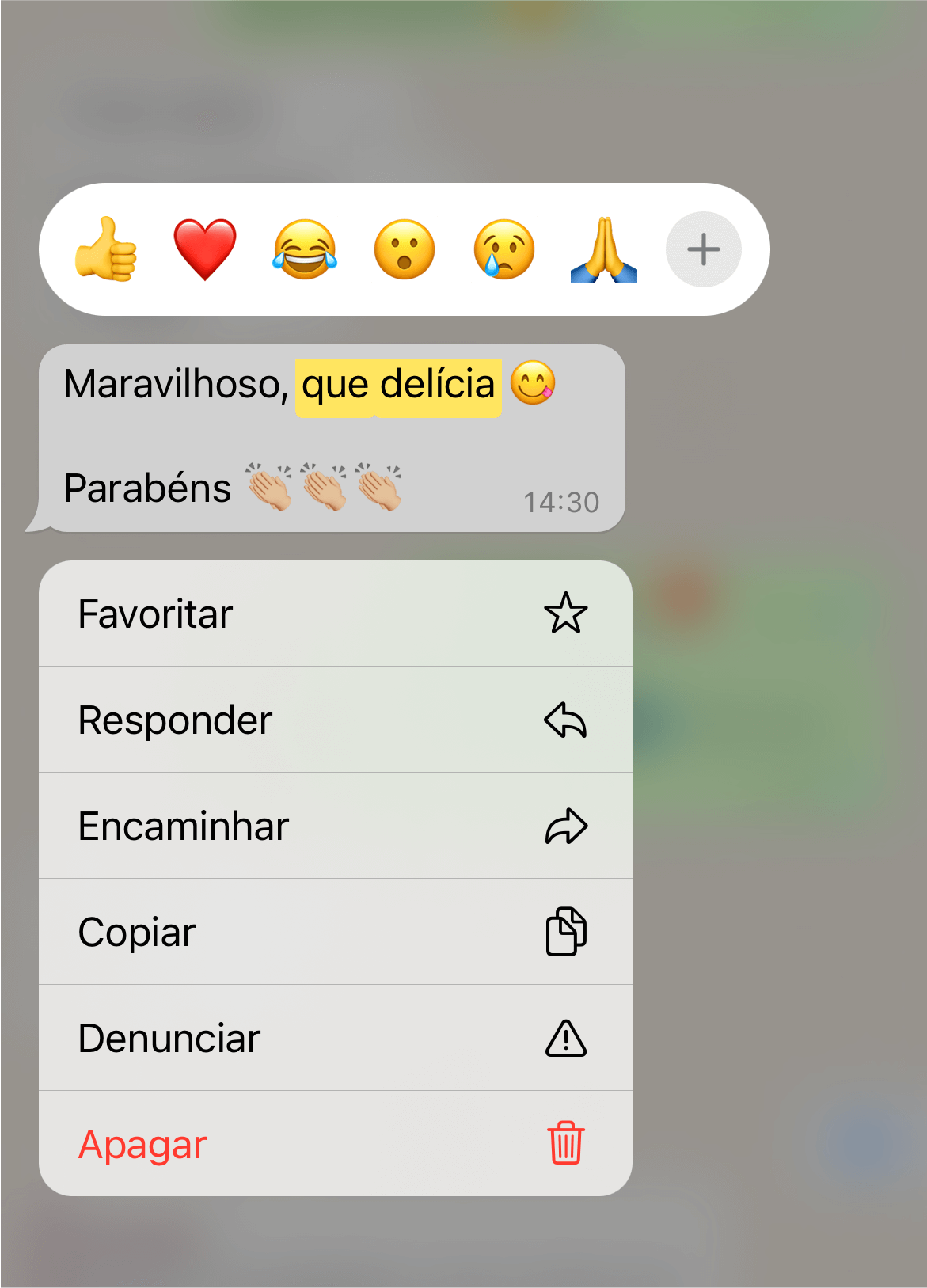Image resolution: width=927 pixels, height=1288 pixels.
Task: React with the red heart emoji
Action: [207, 249]
